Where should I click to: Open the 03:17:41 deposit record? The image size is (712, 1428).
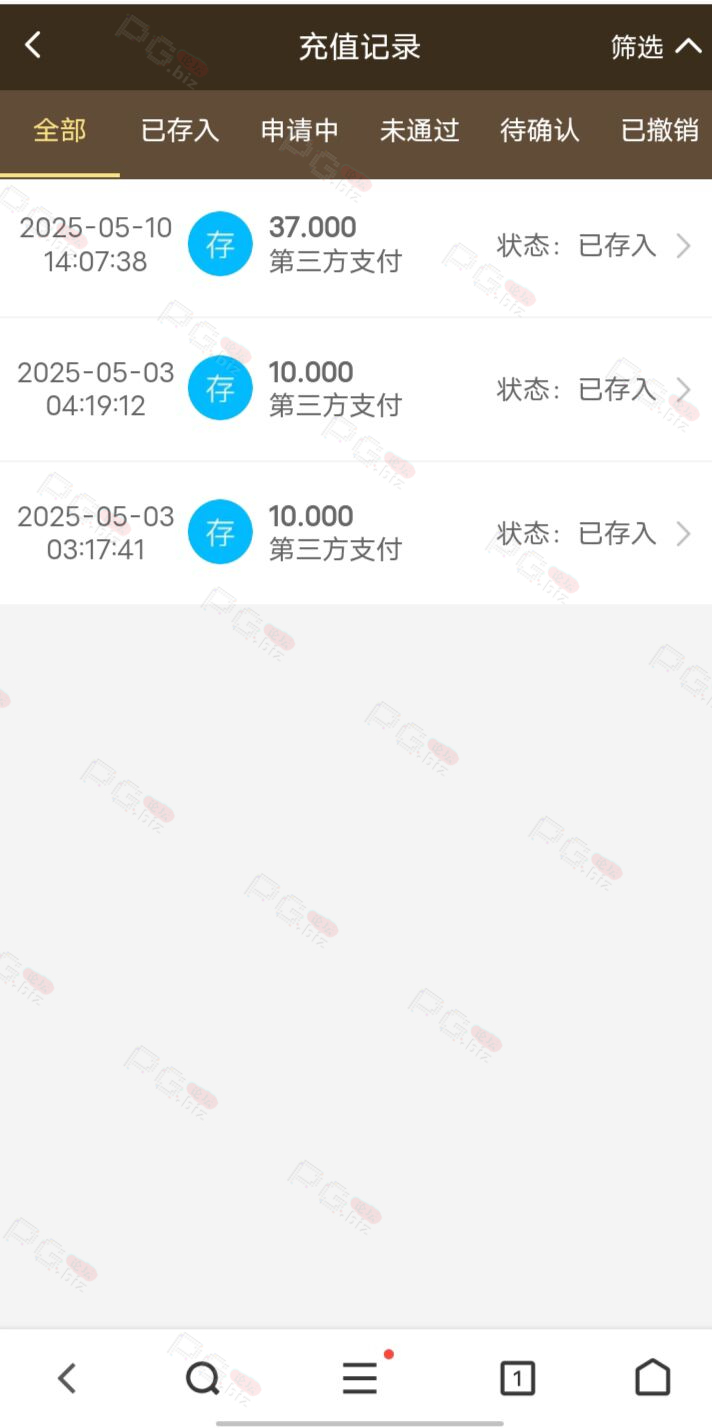pyautogui.click(x=356, y=533)
